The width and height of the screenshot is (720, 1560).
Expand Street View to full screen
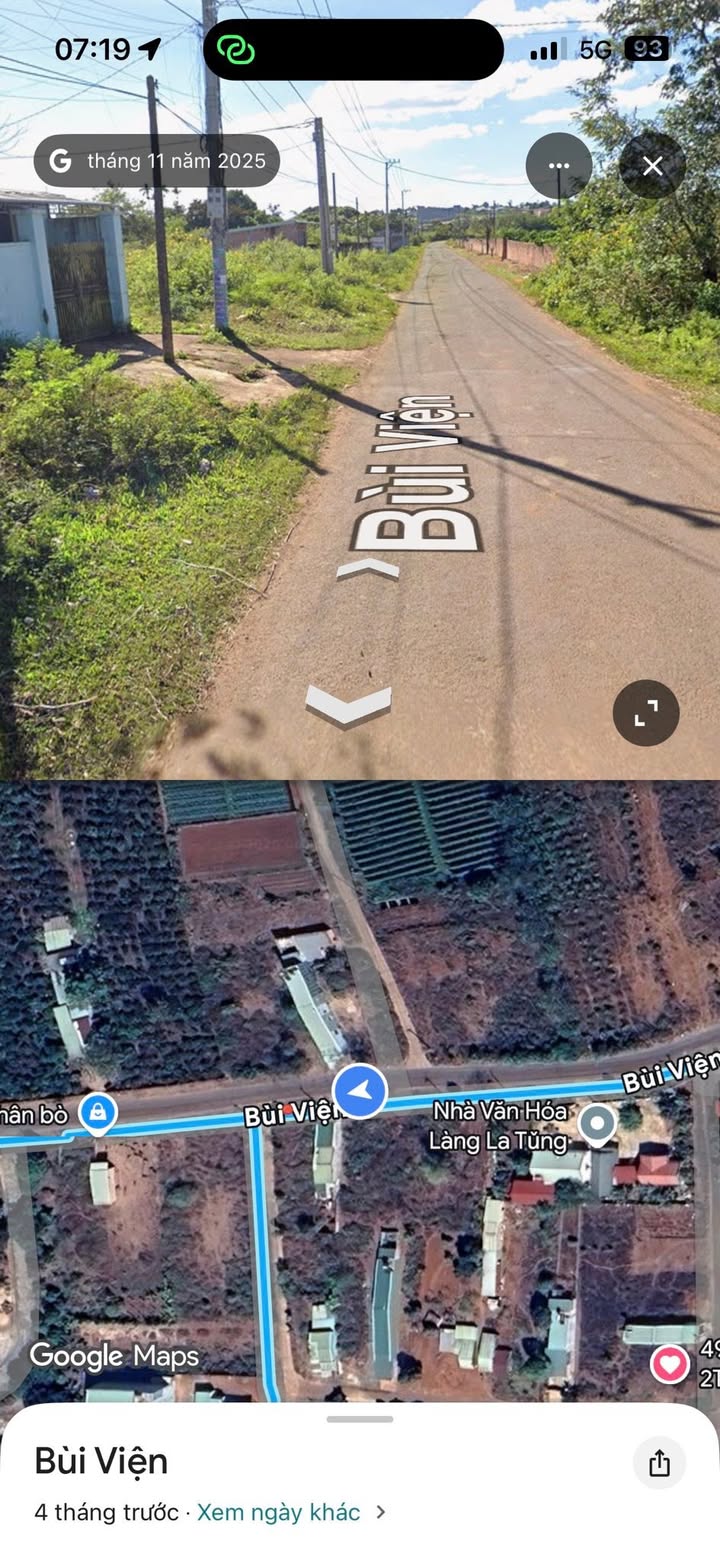tap(646, 712)
